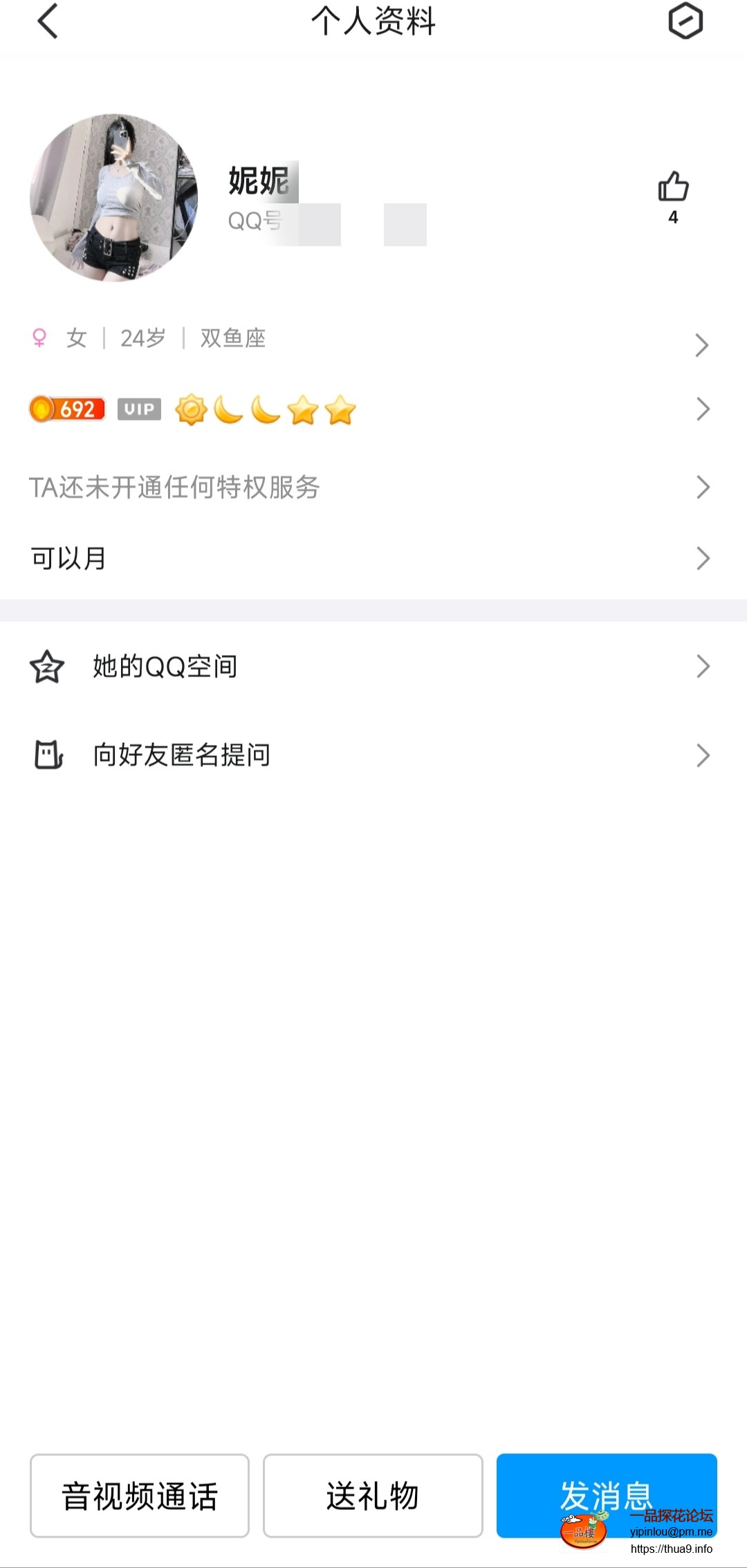Tap the 送礼物 button
Screen dimensions: 747x1568
[373, 1495]
